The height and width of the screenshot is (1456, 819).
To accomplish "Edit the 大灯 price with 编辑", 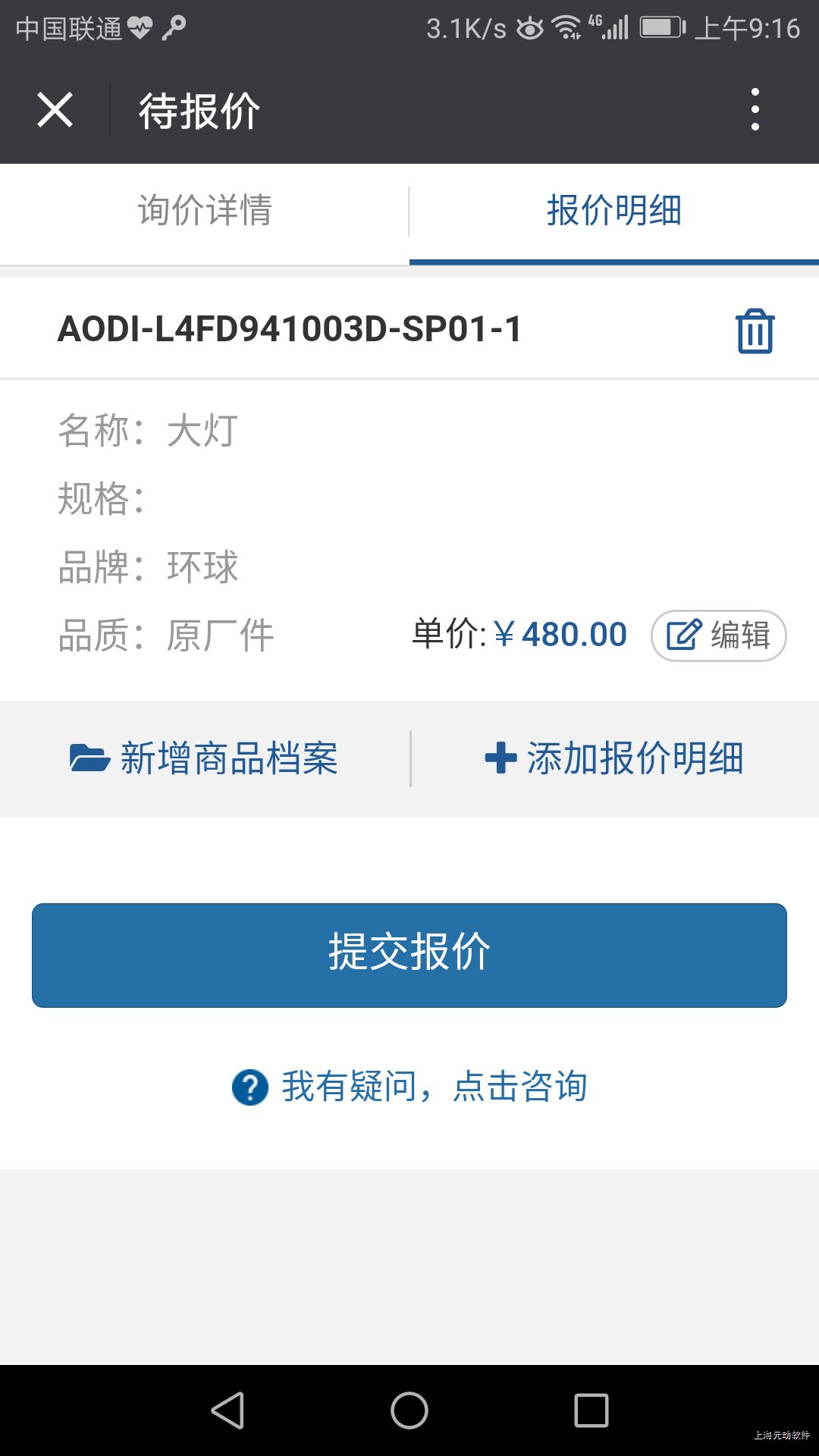I will [x=718, y=635].
